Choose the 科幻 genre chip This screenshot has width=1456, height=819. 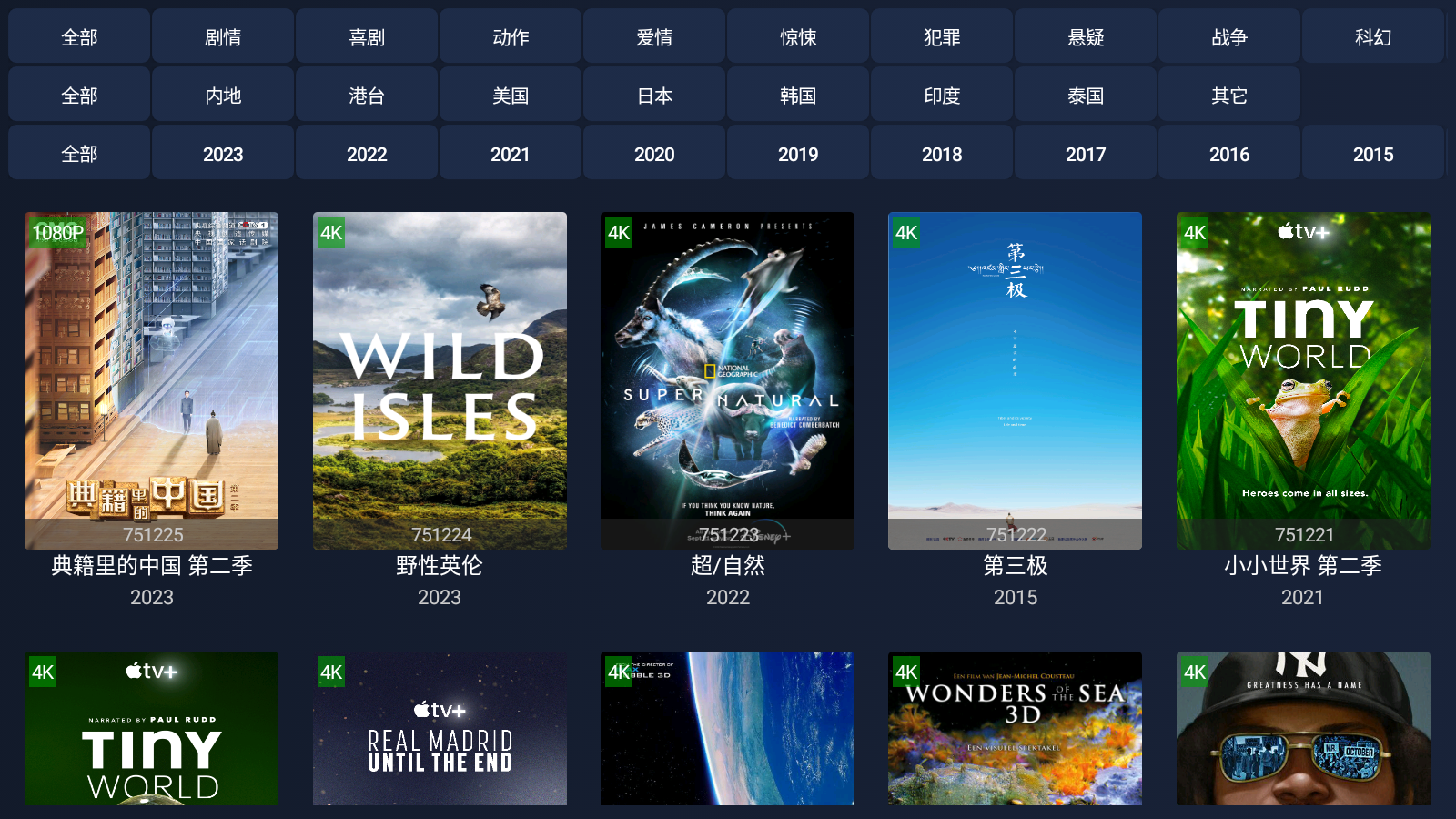(1372, 37)
